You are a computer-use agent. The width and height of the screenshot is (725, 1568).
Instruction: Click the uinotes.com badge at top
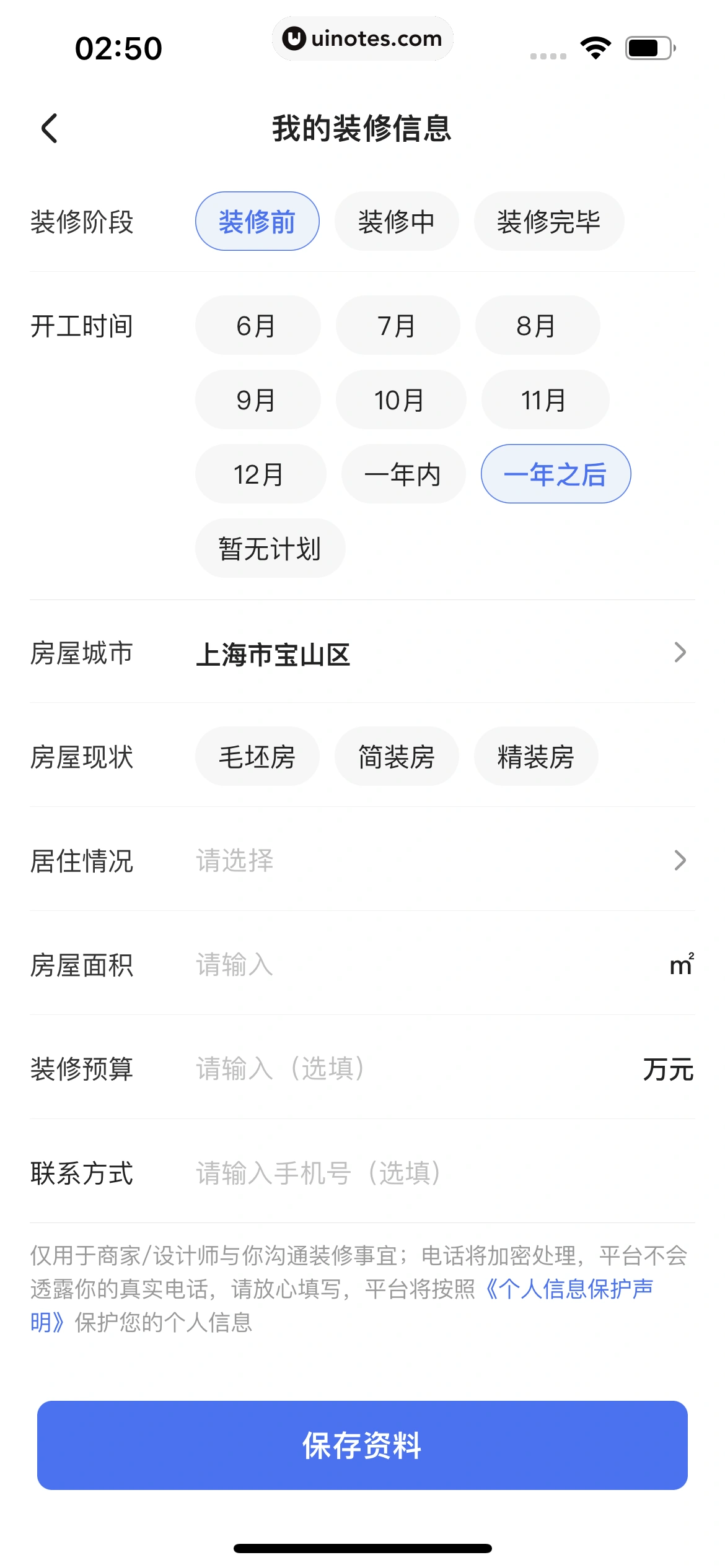click(362, 38)
